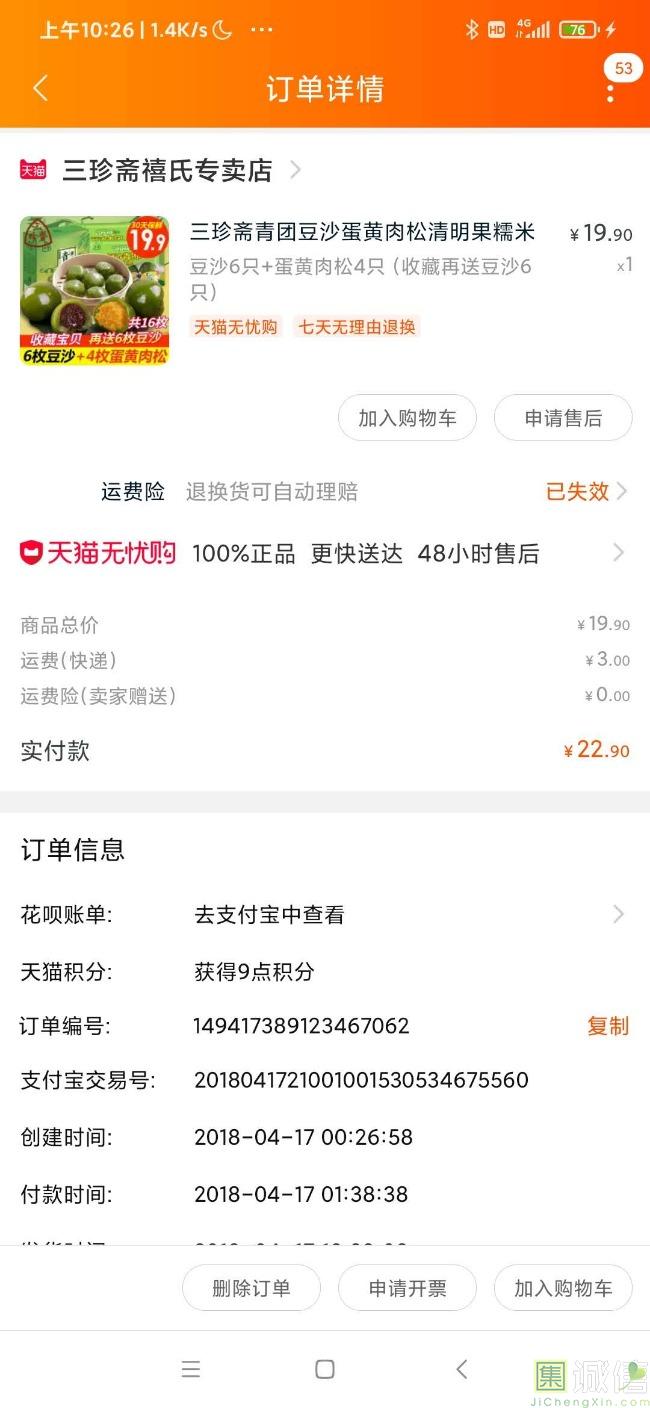Copy the order number with 复制

(x=607, y=1026)
